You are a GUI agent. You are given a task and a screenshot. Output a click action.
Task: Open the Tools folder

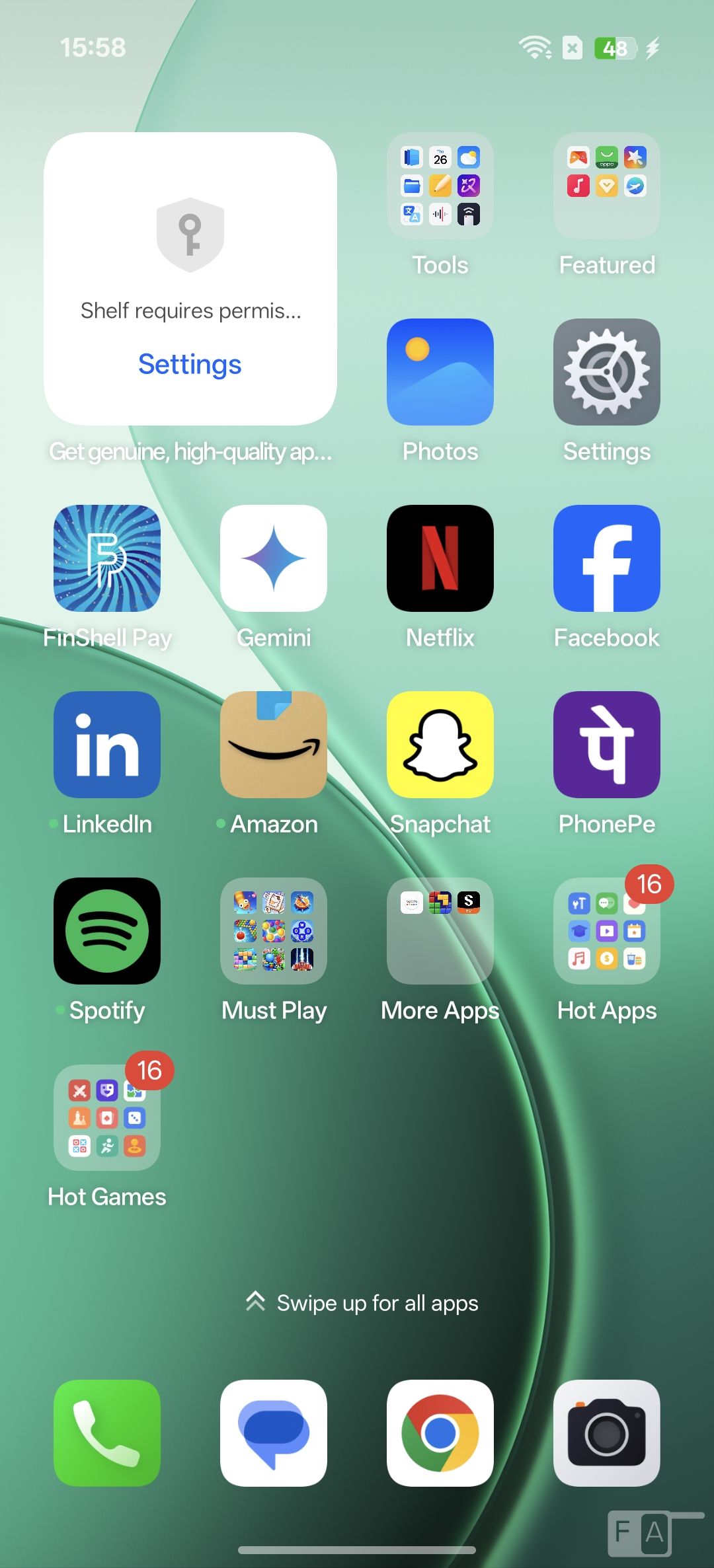[440, 186]
